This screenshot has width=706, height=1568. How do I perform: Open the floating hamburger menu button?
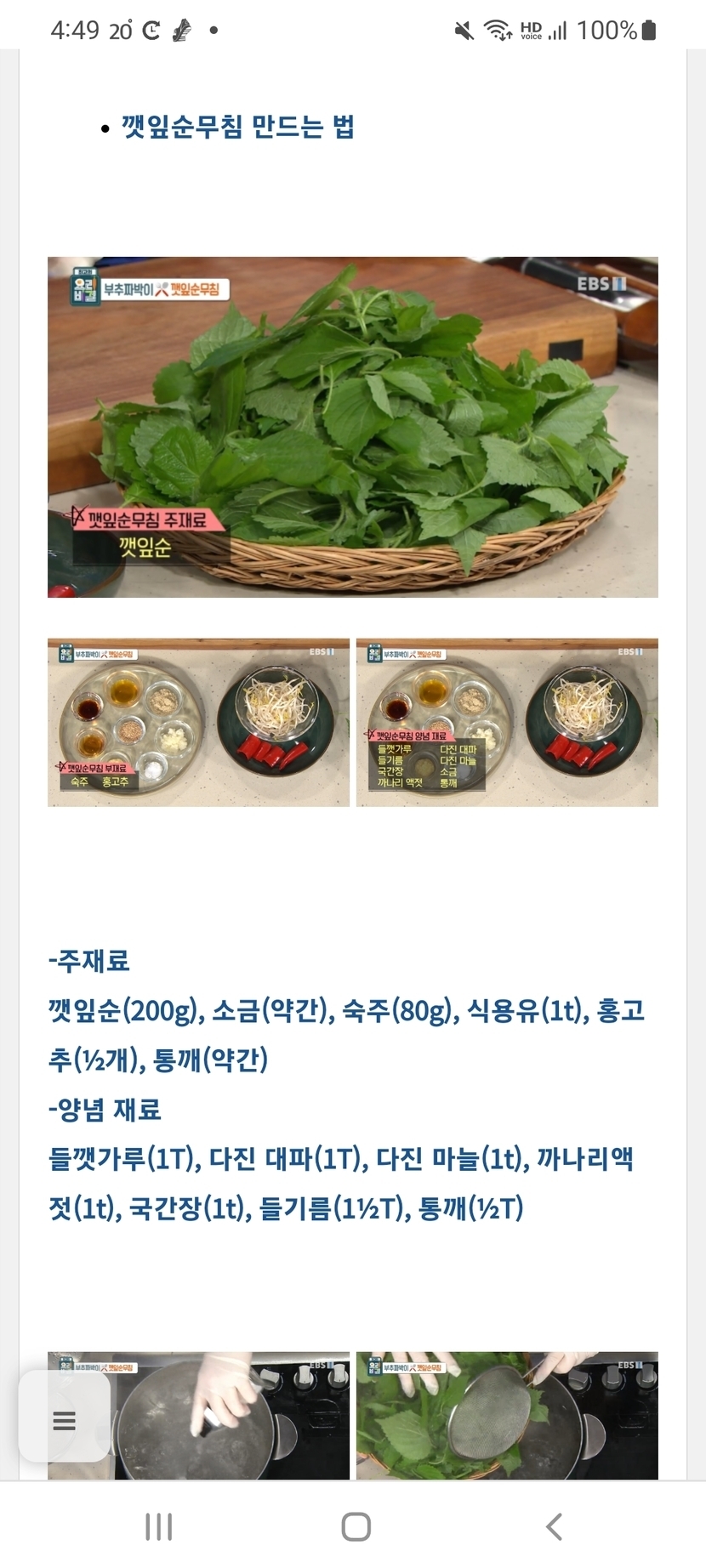[65, 1420]
